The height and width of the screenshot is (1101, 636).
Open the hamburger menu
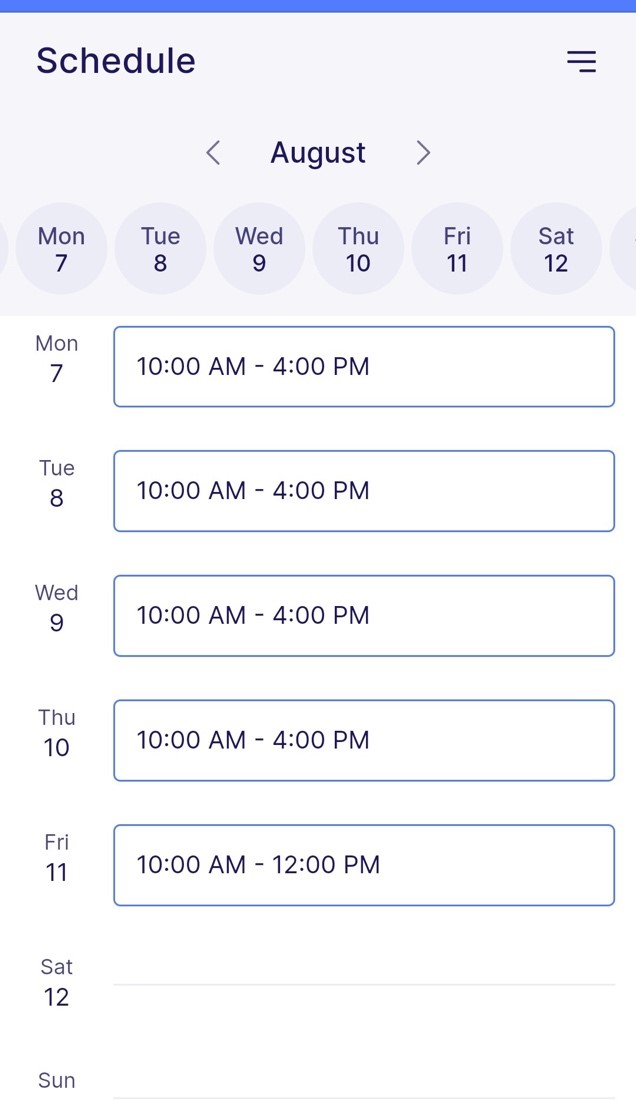tap(582, 61)
